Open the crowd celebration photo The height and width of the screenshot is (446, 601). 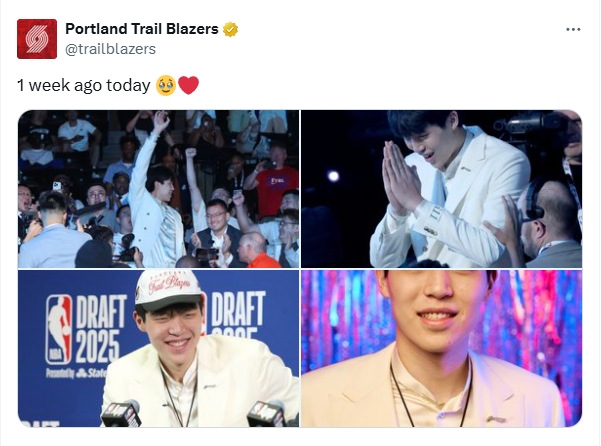[158, 188]
